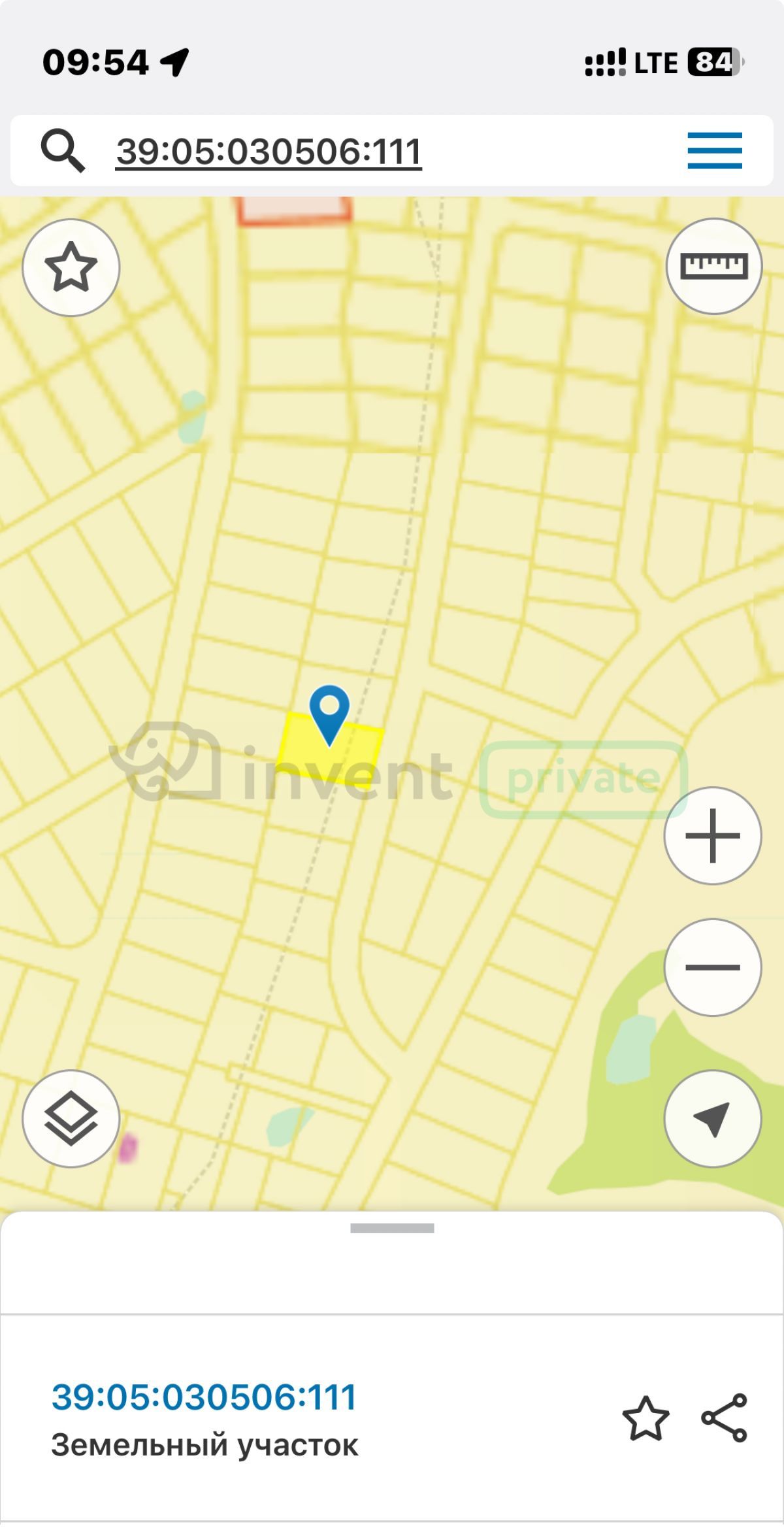
Task: Tap the bottom sheet drag handle
Action: coord(392,1228)
